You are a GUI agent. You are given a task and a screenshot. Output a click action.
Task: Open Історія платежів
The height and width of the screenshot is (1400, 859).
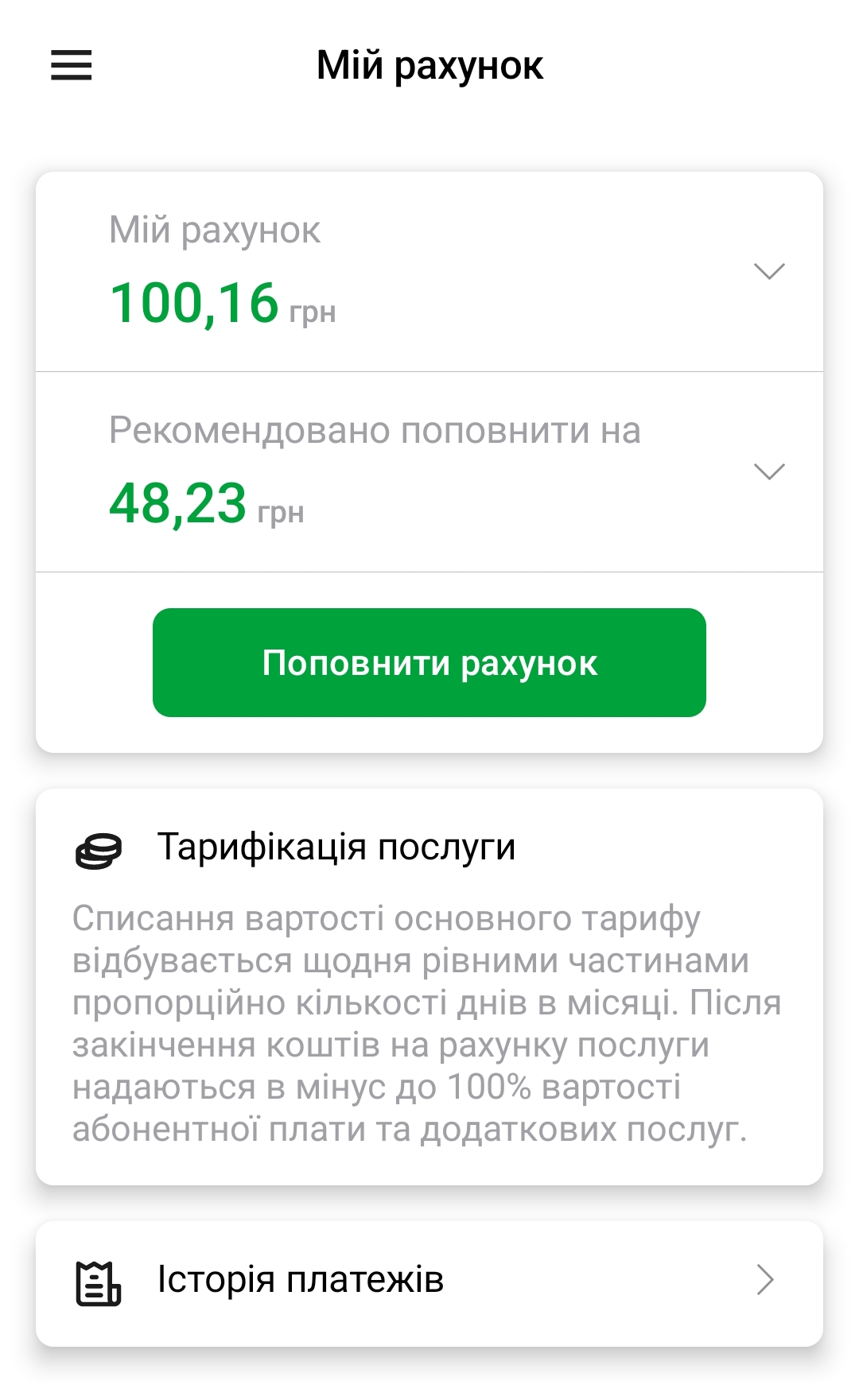click(429, 1281)
